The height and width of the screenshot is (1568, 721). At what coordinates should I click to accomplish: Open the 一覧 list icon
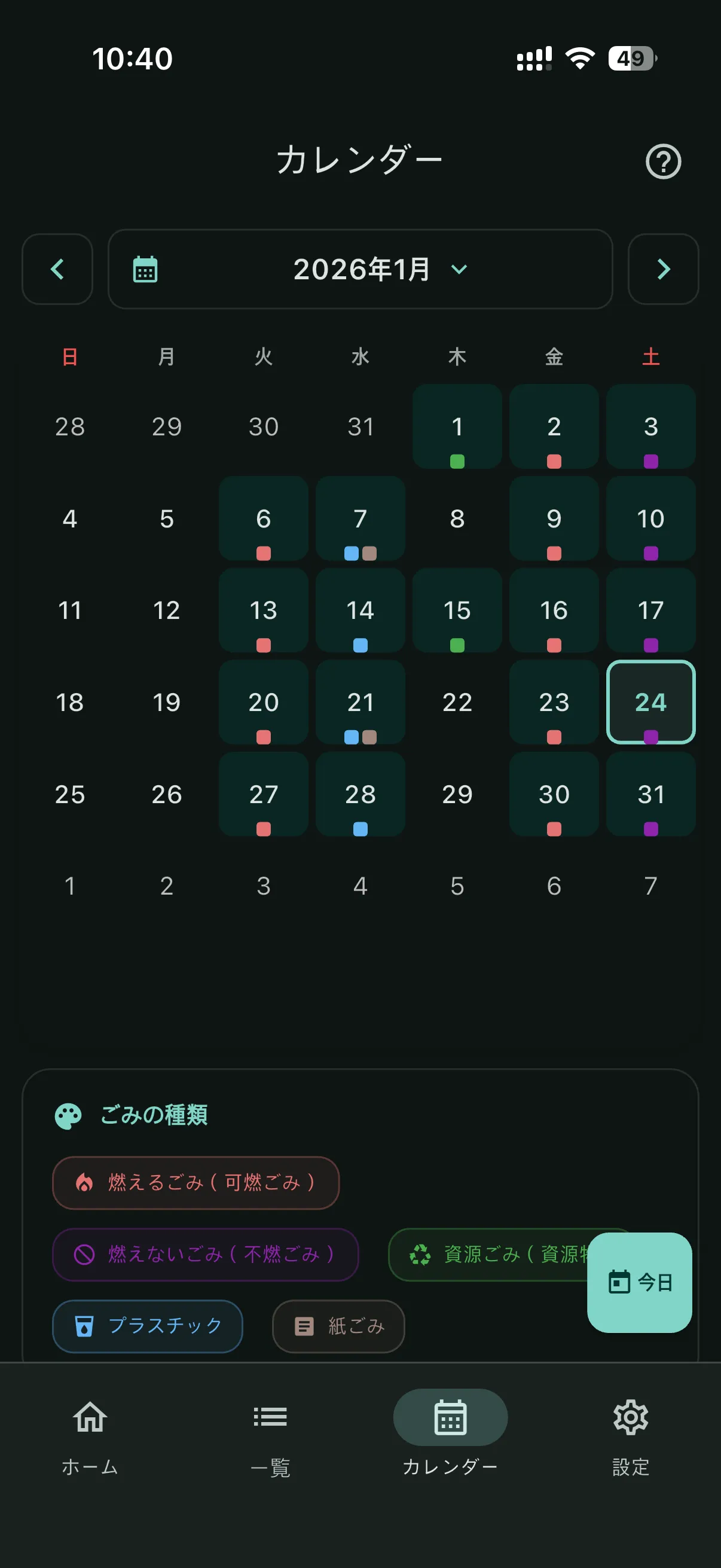pyautogui.click(x=270, y=1417)
